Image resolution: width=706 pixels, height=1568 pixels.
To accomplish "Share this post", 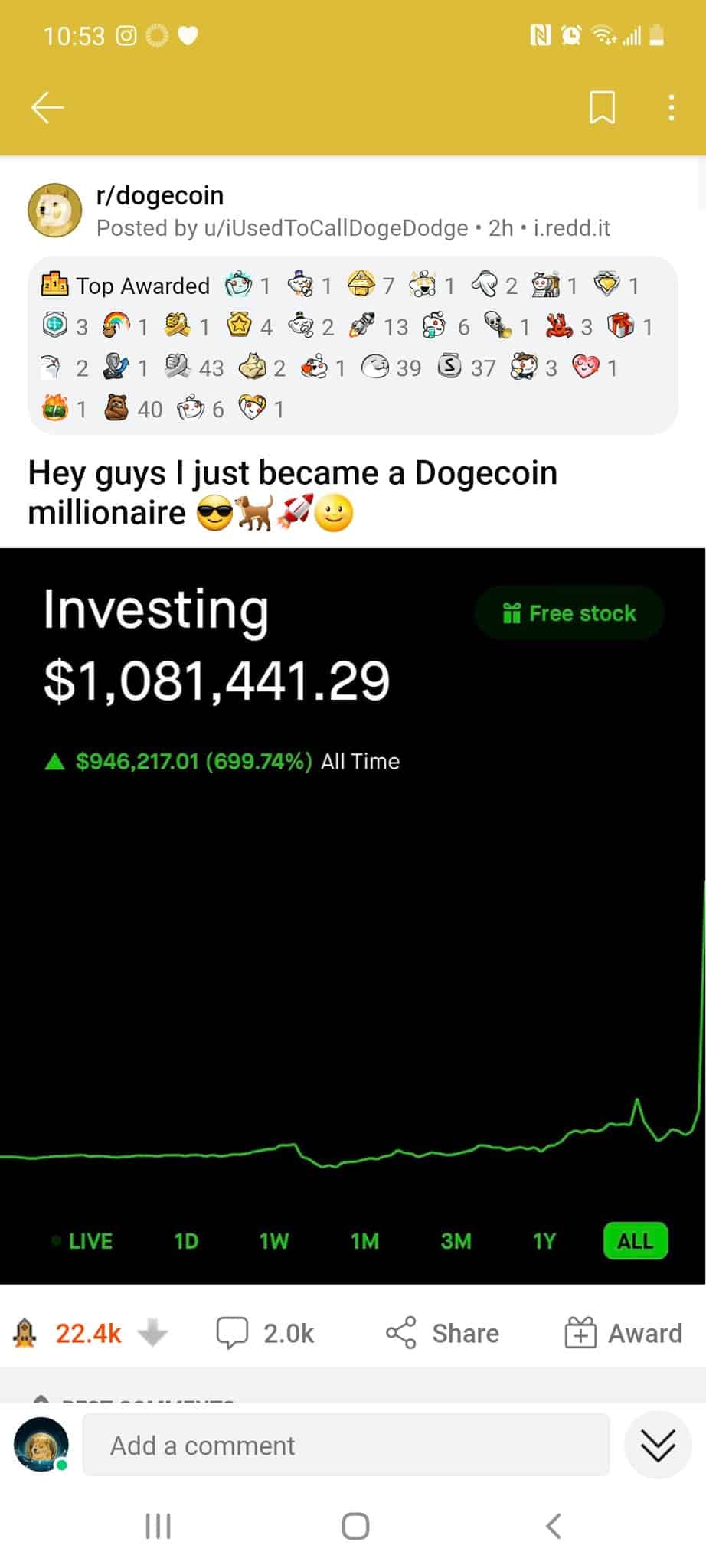I will [x=443, y=1333].
